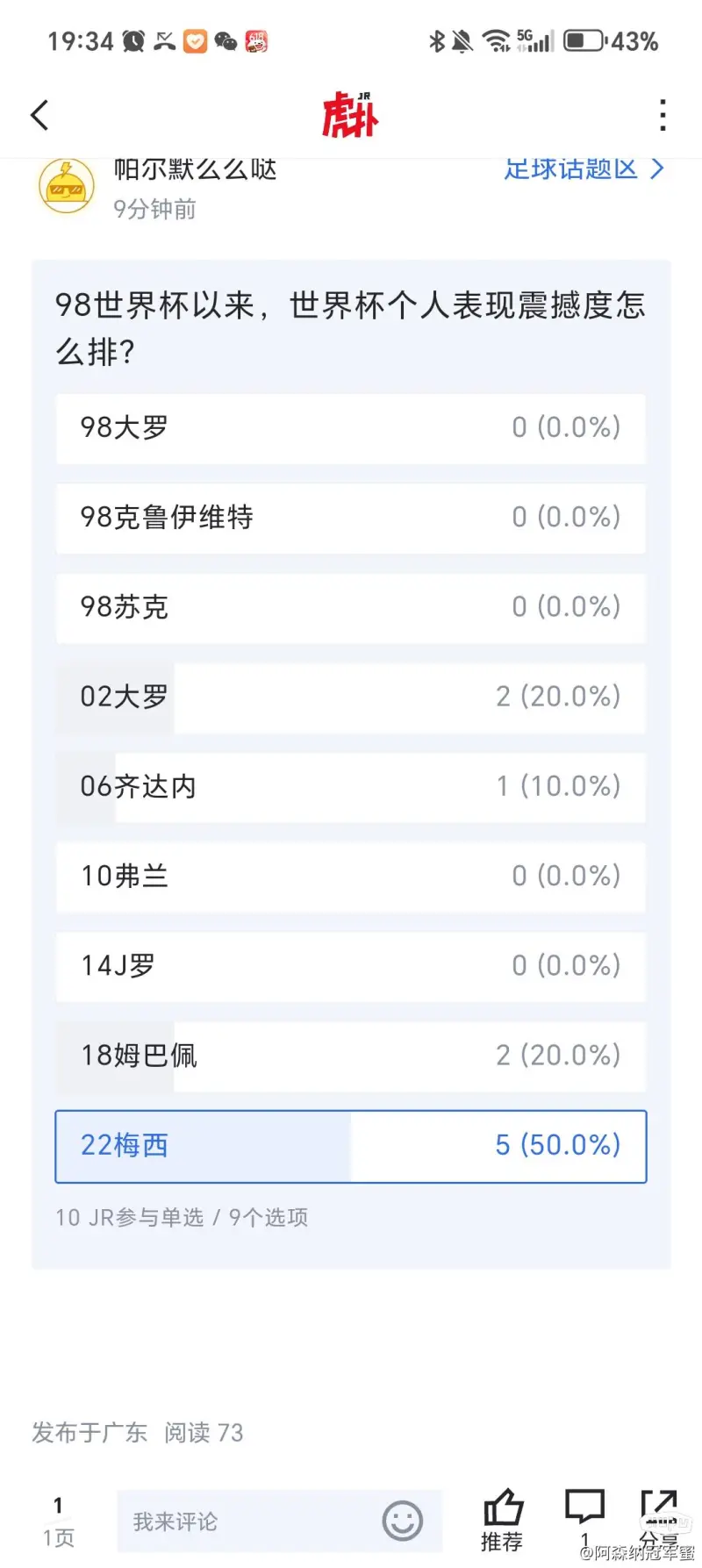Select the 06齐达内 poll option
The width and height of the screenshot is (702, 1568).
pos(350,787)
